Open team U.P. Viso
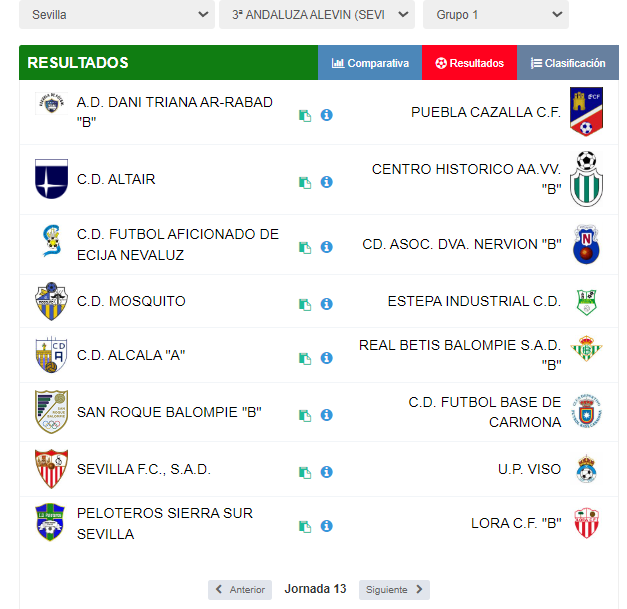627x609 pixels. point(529,469)
